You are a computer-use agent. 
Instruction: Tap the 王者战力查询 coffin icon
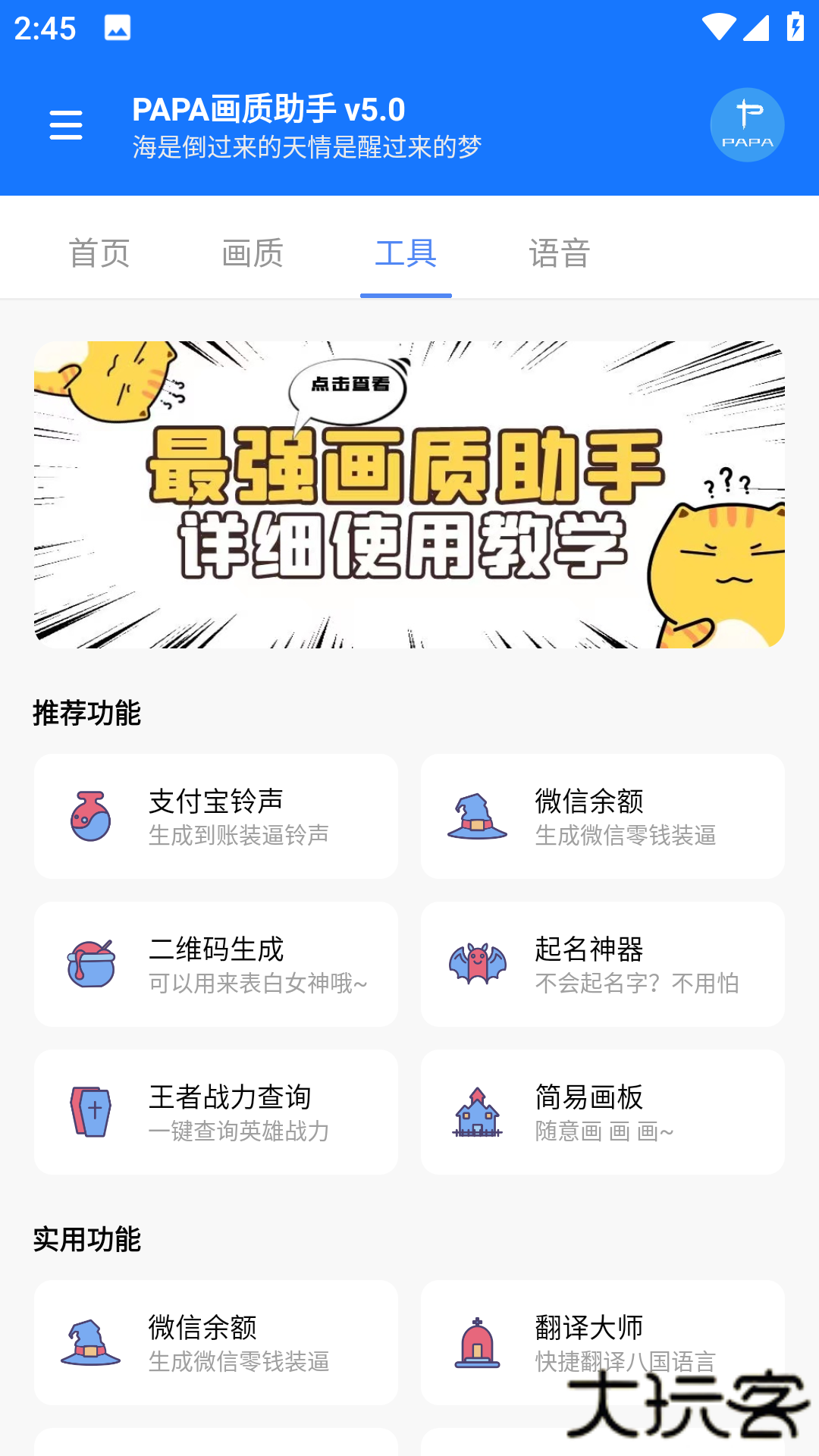tap(92, 1112)
